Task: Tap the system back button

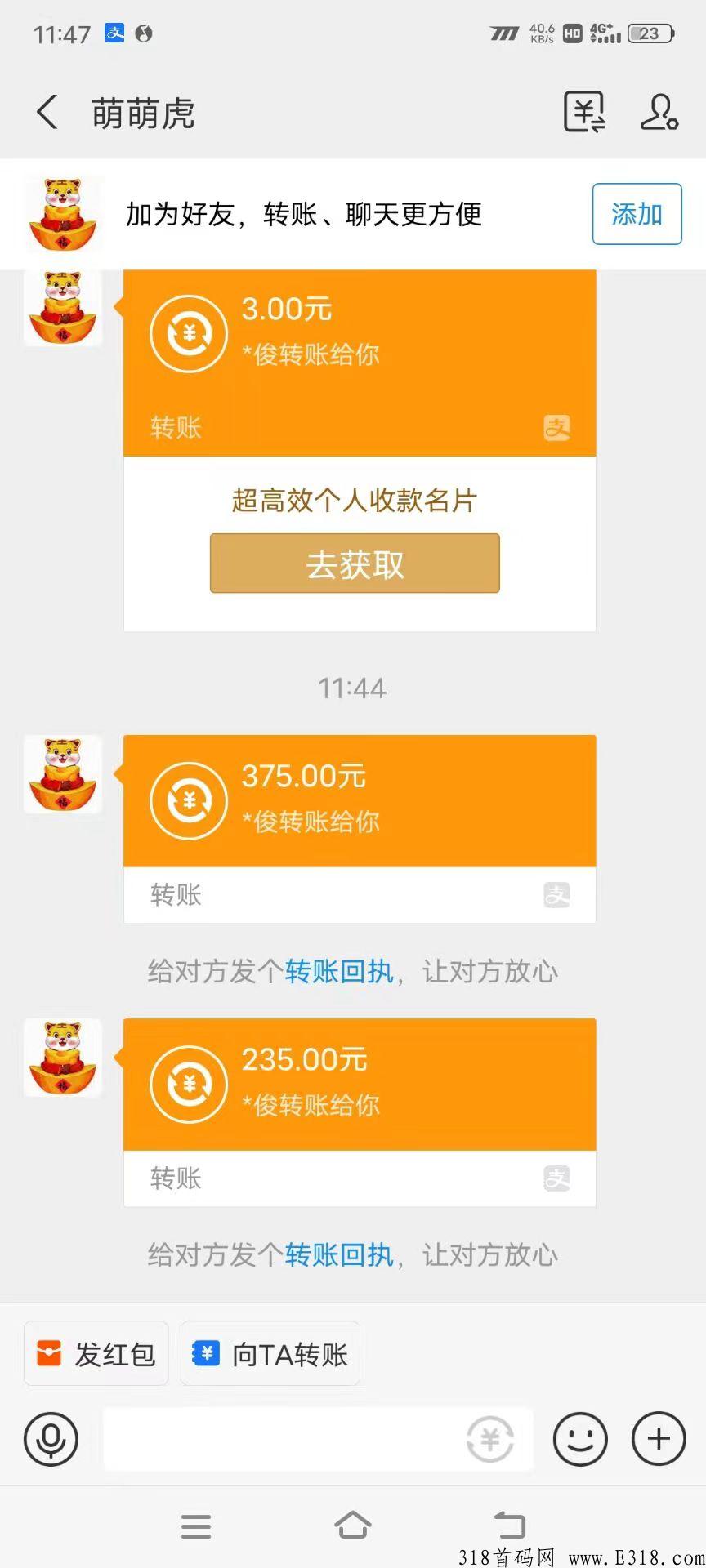Action: (510, 1525)
